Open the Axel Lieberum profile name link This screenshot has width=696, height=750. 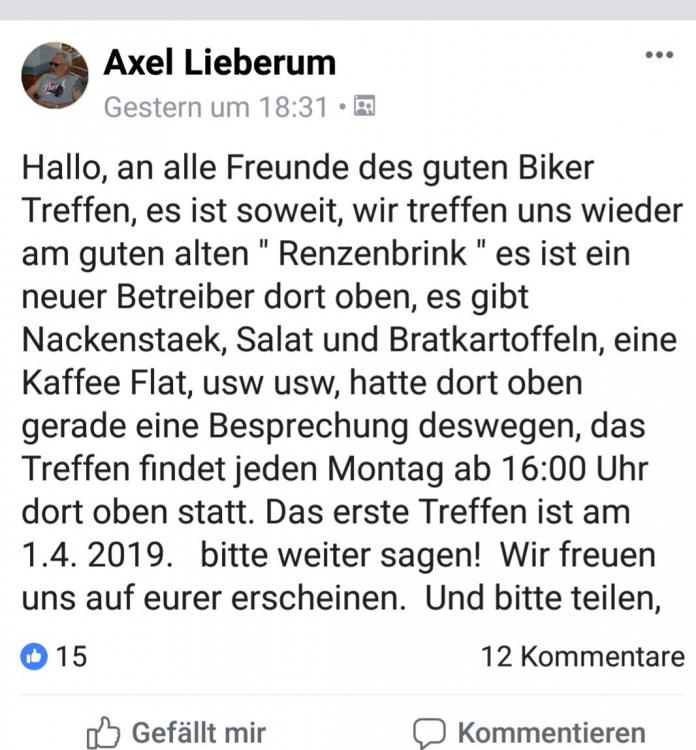point(219,63)
